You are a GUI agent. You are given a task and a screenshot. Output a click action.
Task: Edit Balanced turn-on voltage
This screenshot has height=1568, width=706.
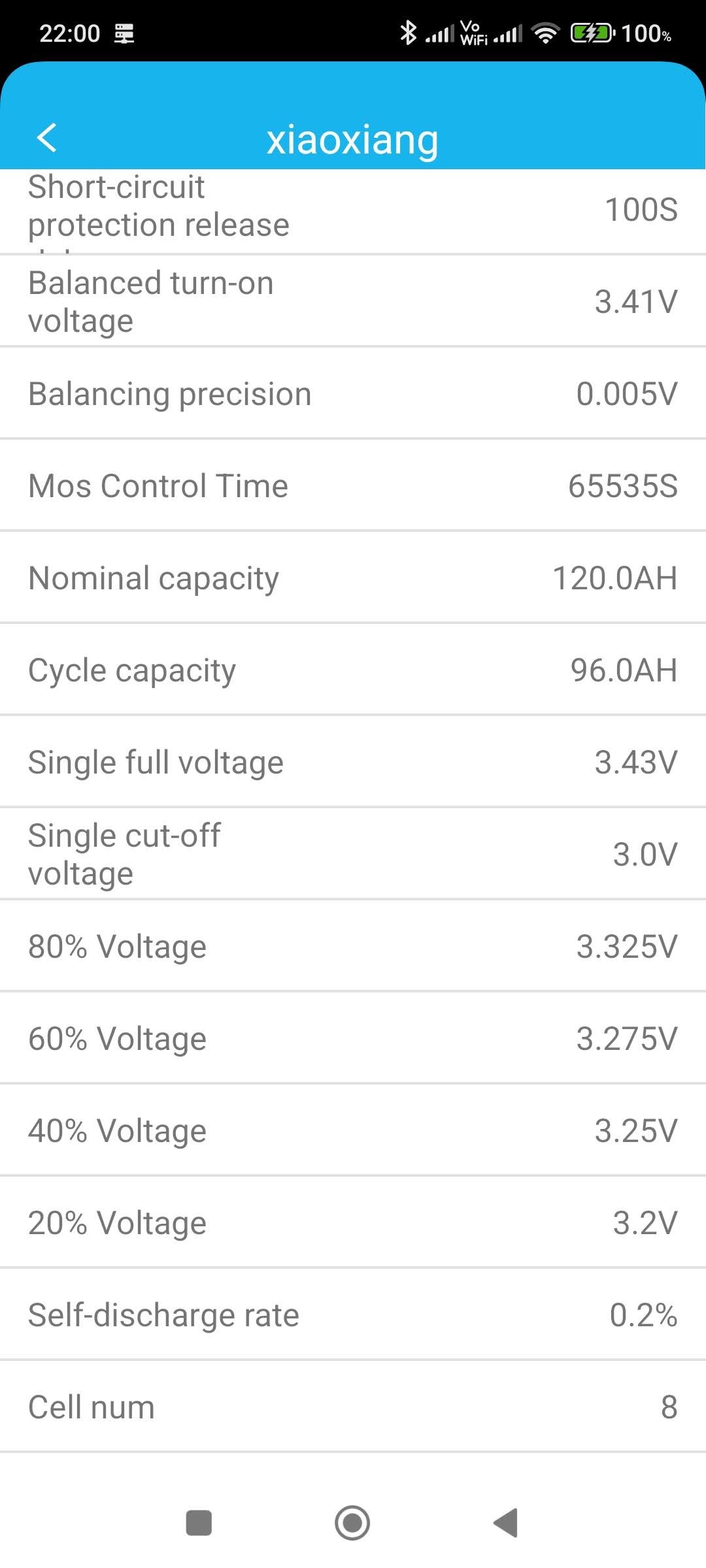353,301
